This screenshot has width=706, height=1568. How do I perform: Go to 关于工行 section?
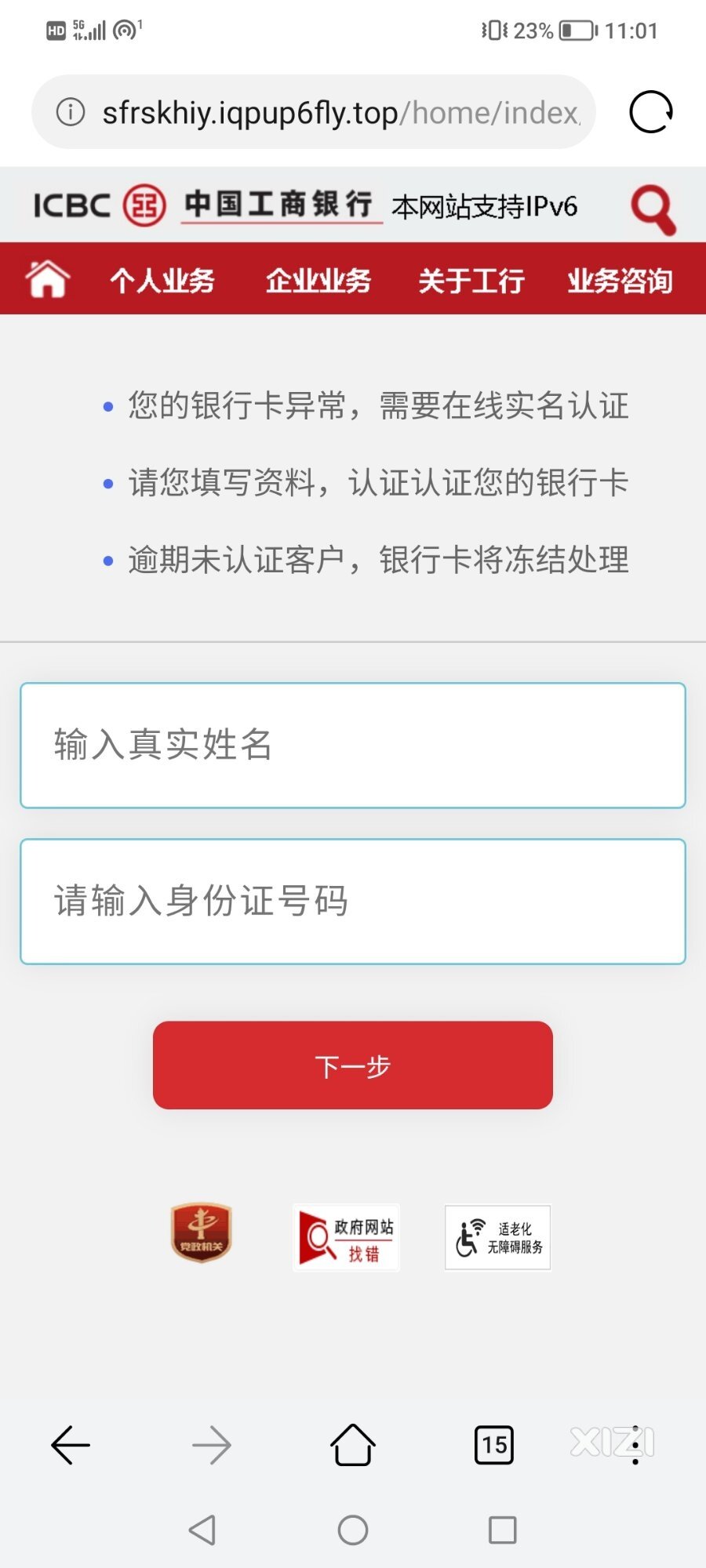pyautogui.click(x=471, y=280)
